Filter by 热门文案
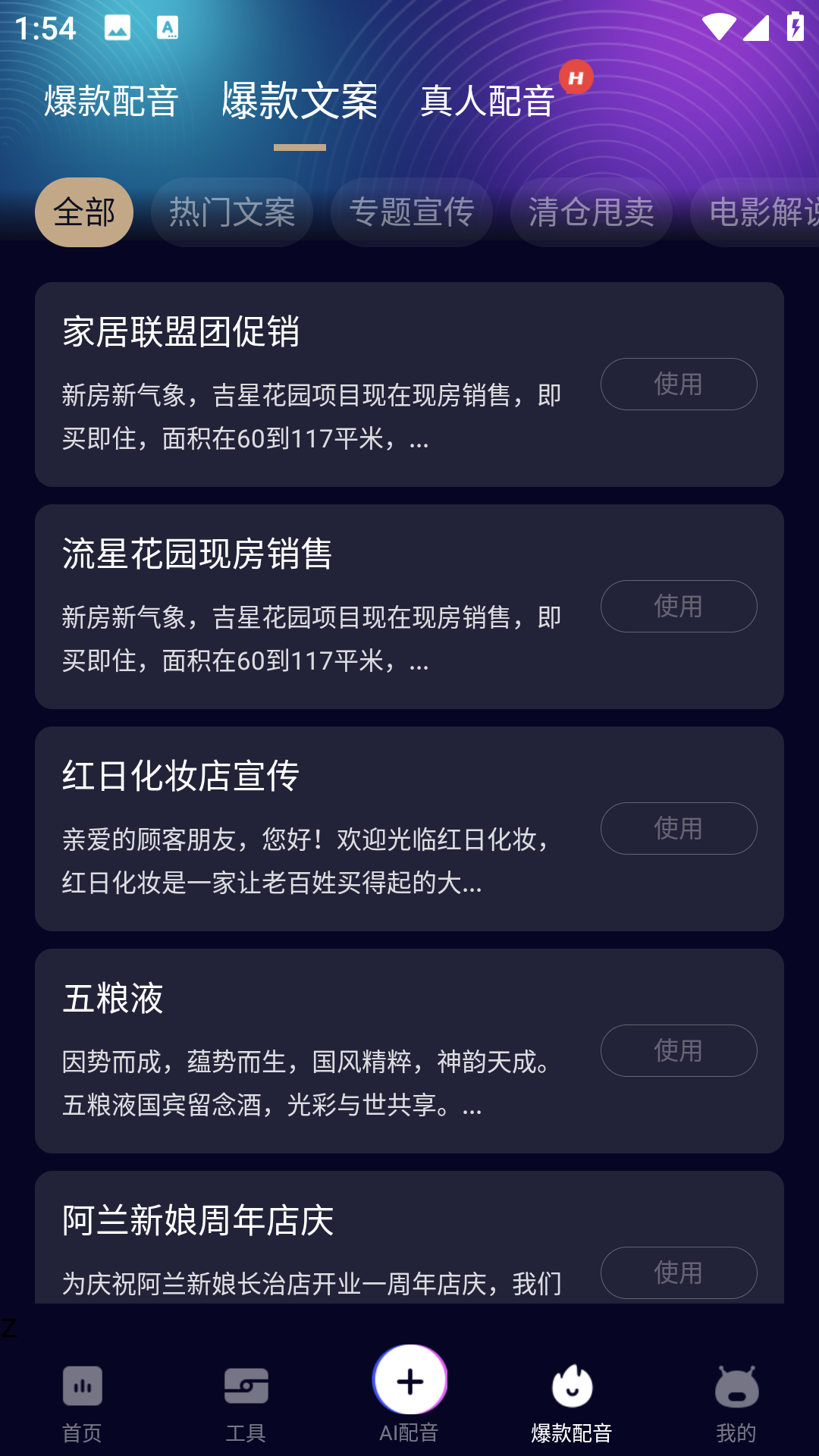Image resolution: width=819 pixels, height=1456 pixels. 232,212
